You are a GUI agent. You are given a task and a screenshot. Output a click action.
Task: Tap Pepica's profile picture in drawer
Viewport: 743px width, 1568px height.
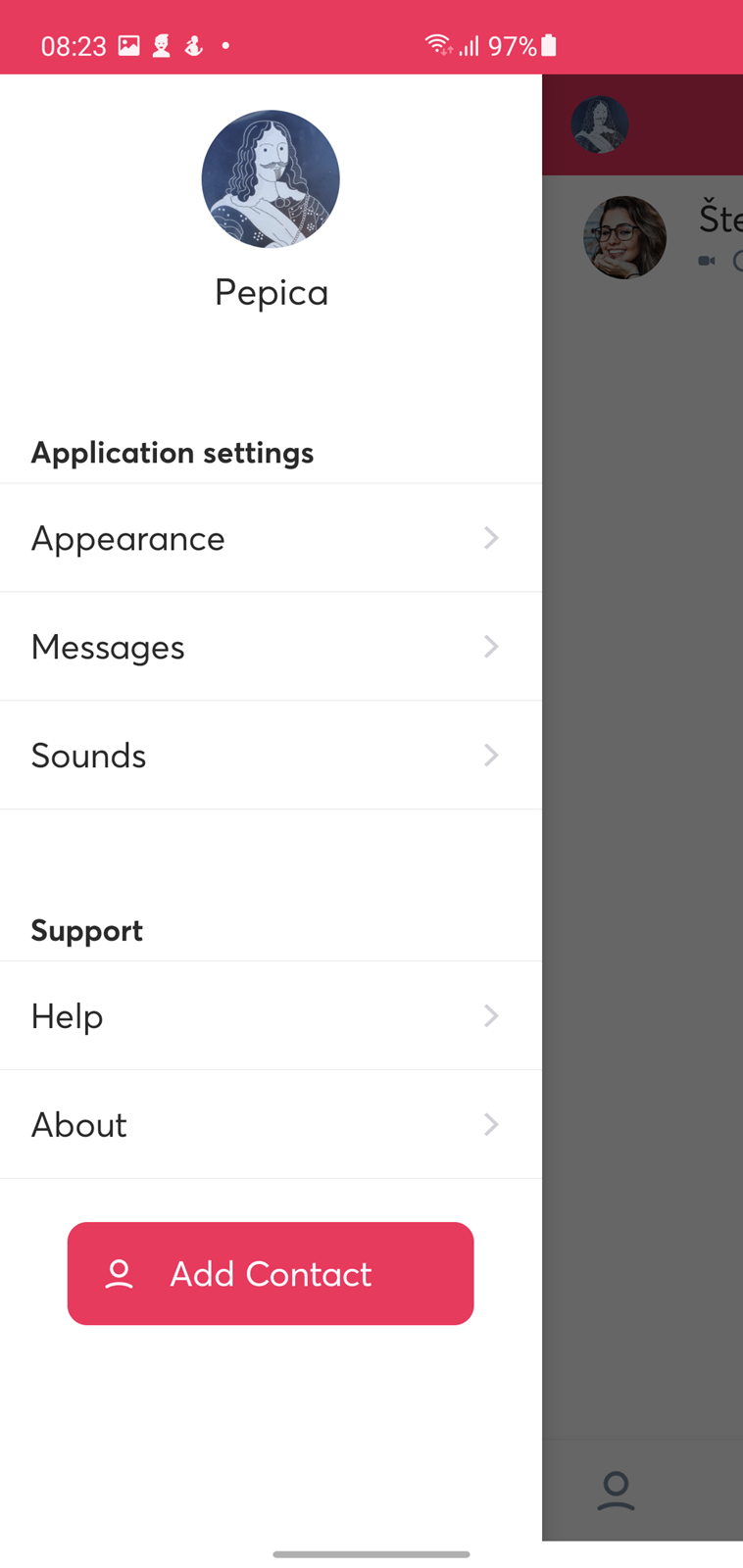click(271, 179)
